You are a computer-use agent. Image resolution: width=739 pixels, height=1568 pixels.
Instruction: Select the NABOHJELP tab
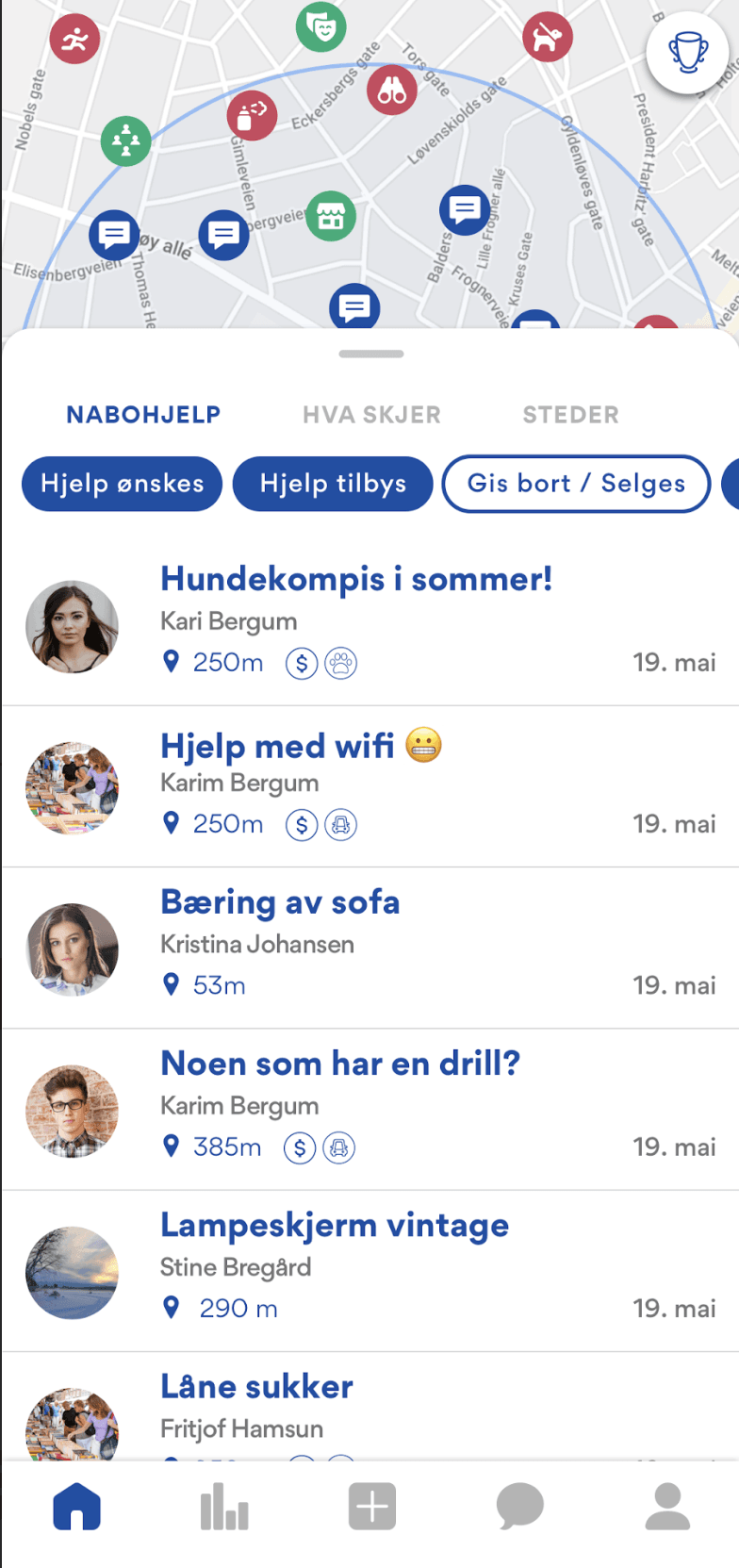[143, 415]
